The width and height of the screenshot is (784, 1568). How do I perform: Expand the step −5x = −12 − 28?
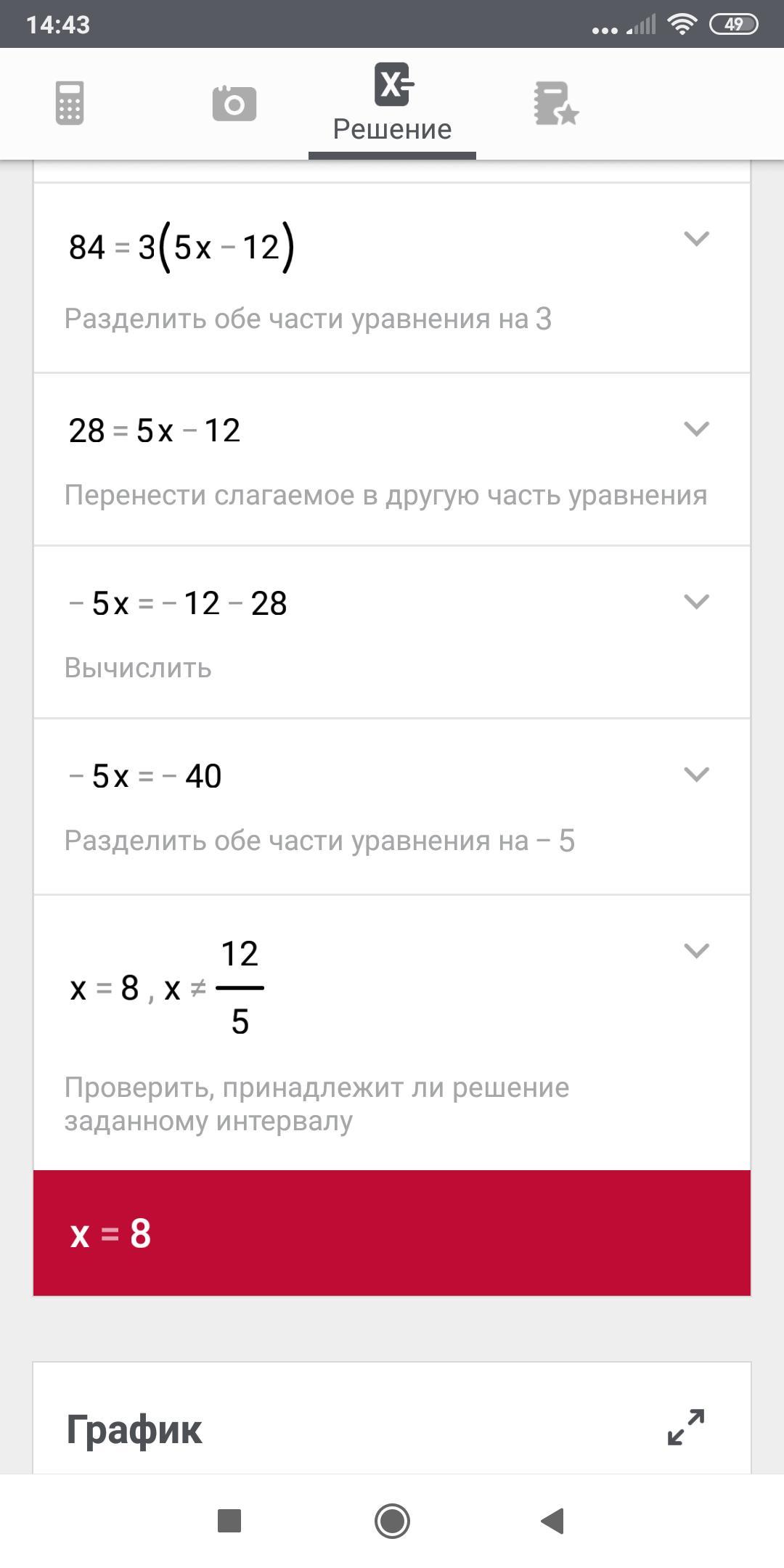click(696, 602)
